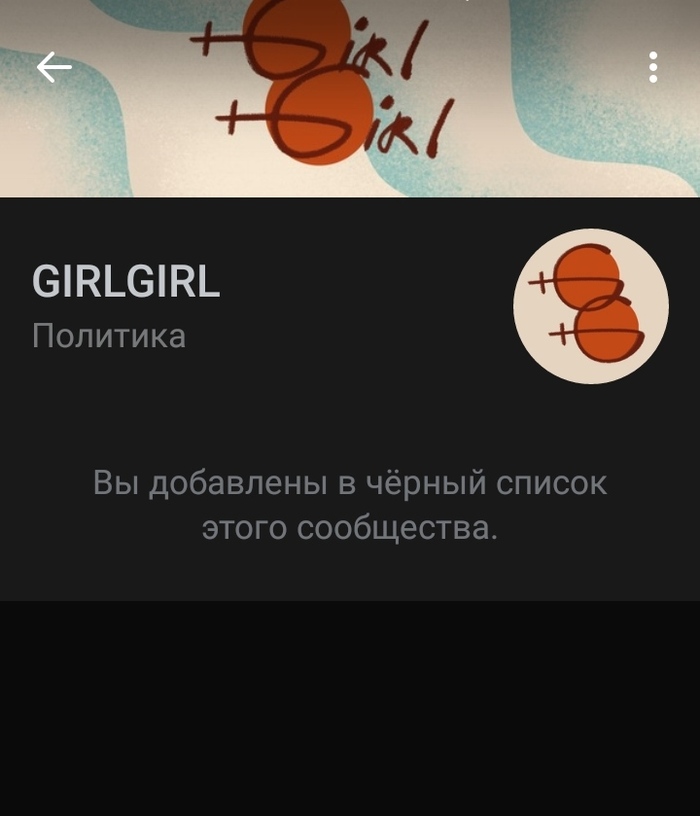
Task: Open the GIRLGIRL community avatar
Action: point(590,306)
